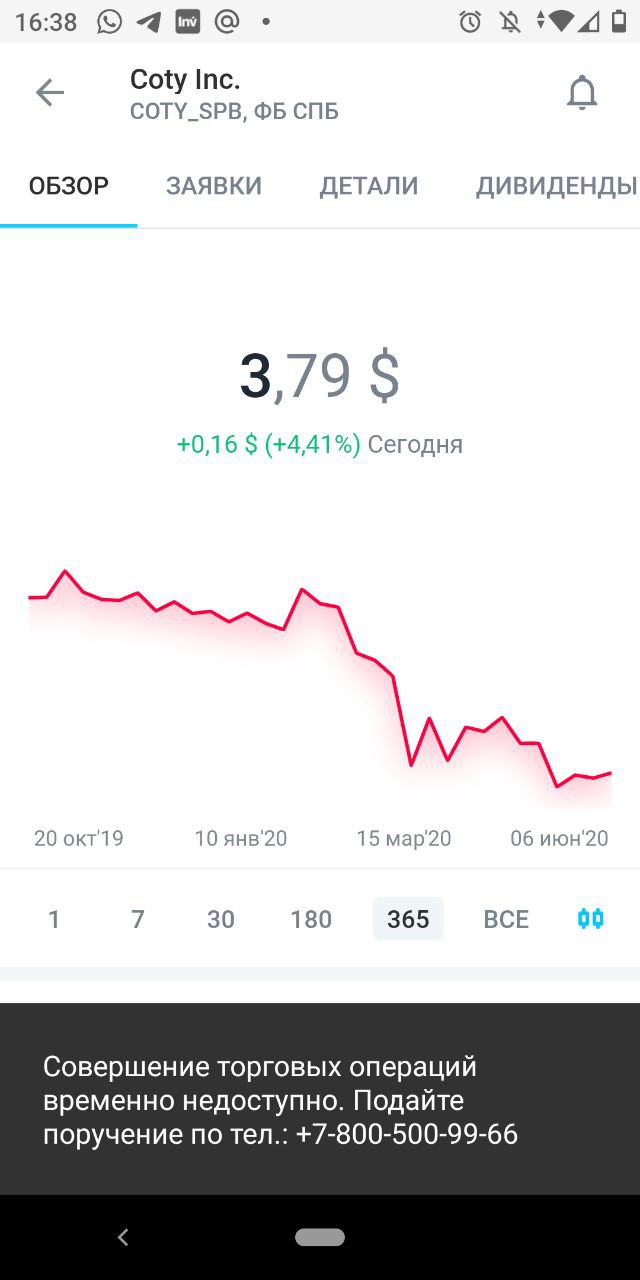Select the Обзор tab
Viewport: 640px width, 1280px height.
(69, 186)
